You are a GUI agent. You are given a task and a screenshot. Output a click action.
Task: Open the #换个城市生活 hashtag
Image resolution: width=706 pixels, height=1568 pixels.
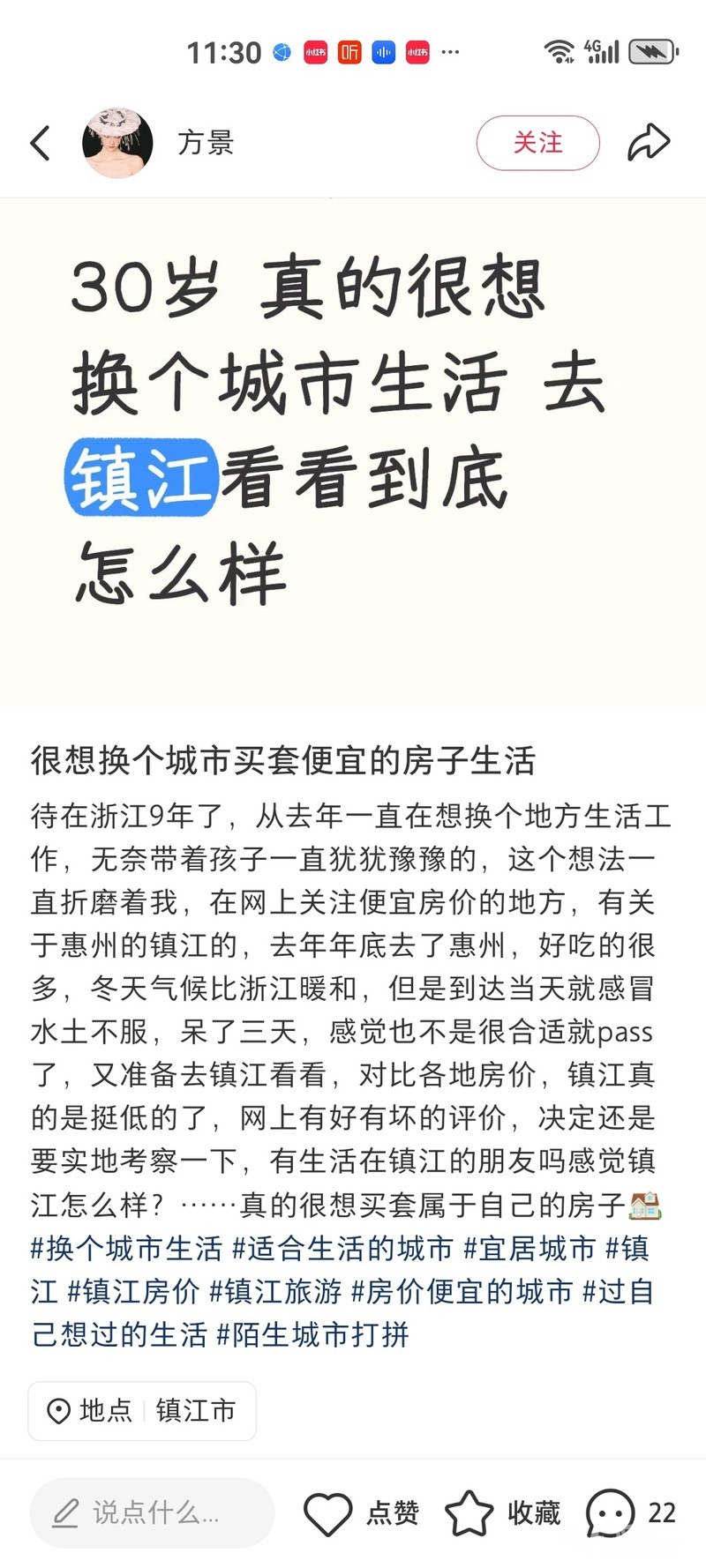(126, 1248)
